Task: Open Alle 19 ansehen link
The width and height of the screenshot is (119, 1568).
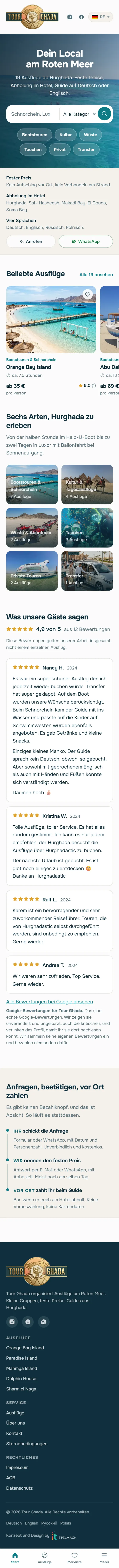Action: [x=96, y=275]
